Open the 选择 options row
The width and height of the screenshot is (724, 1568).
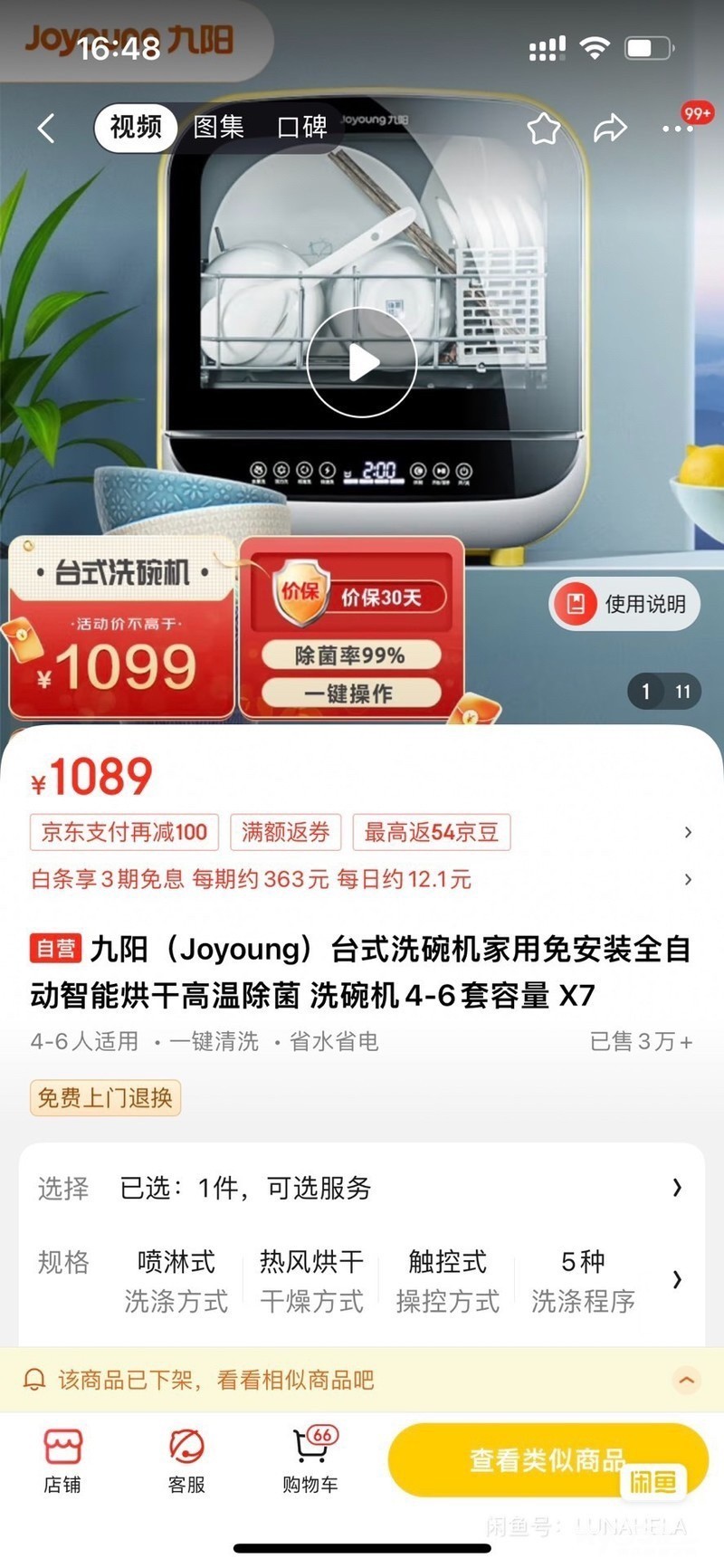(x=362, y=1188)
